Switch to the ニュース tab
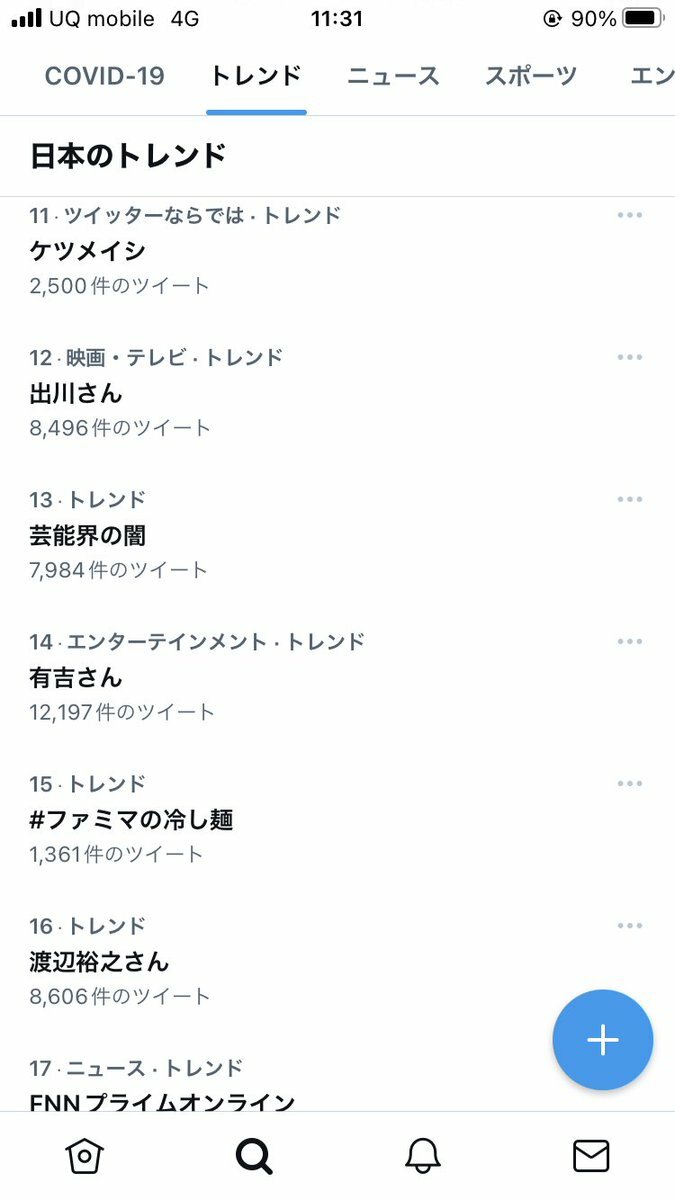This screenshot has width=675, height=1200. tap(393, 76)
